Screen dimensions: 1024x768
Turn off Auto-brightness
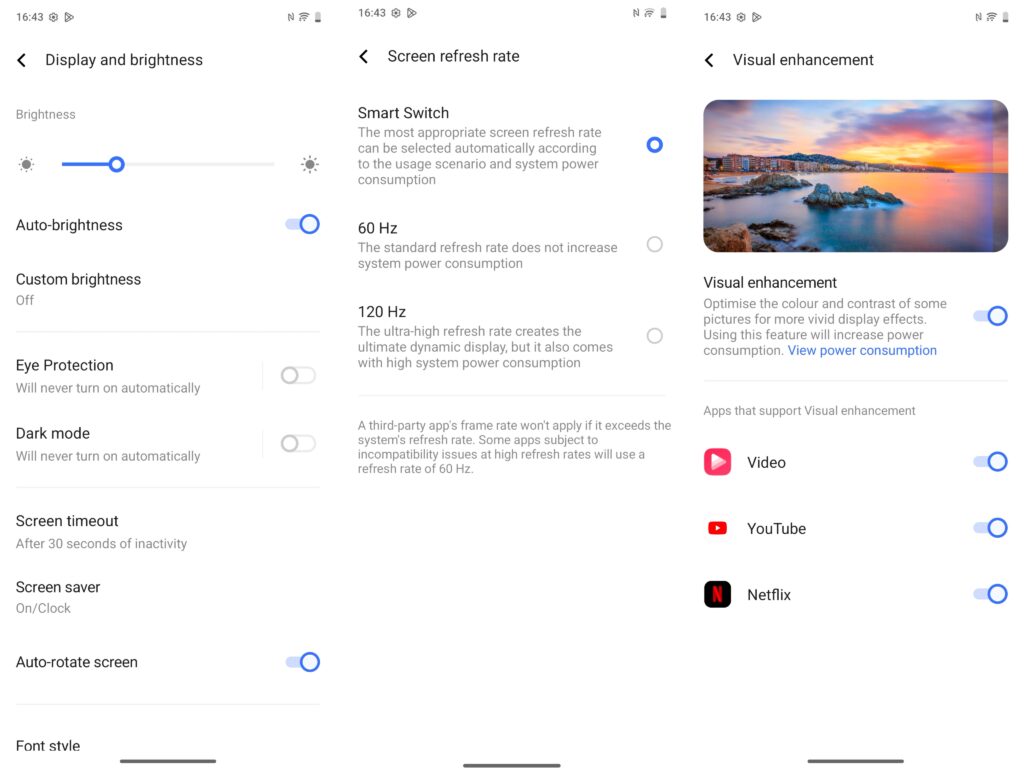(301, 225)
